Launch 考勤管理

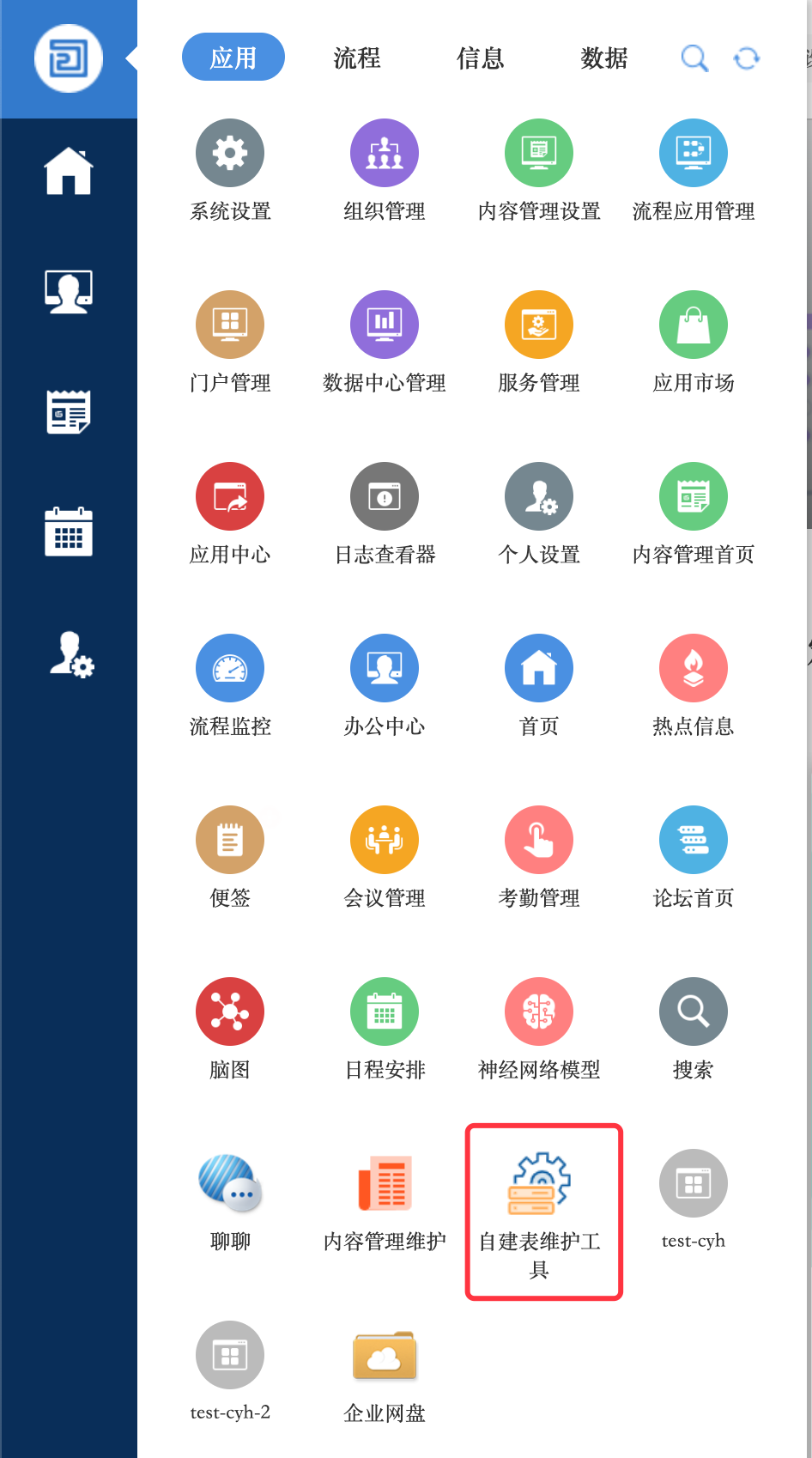click(539, 841)
